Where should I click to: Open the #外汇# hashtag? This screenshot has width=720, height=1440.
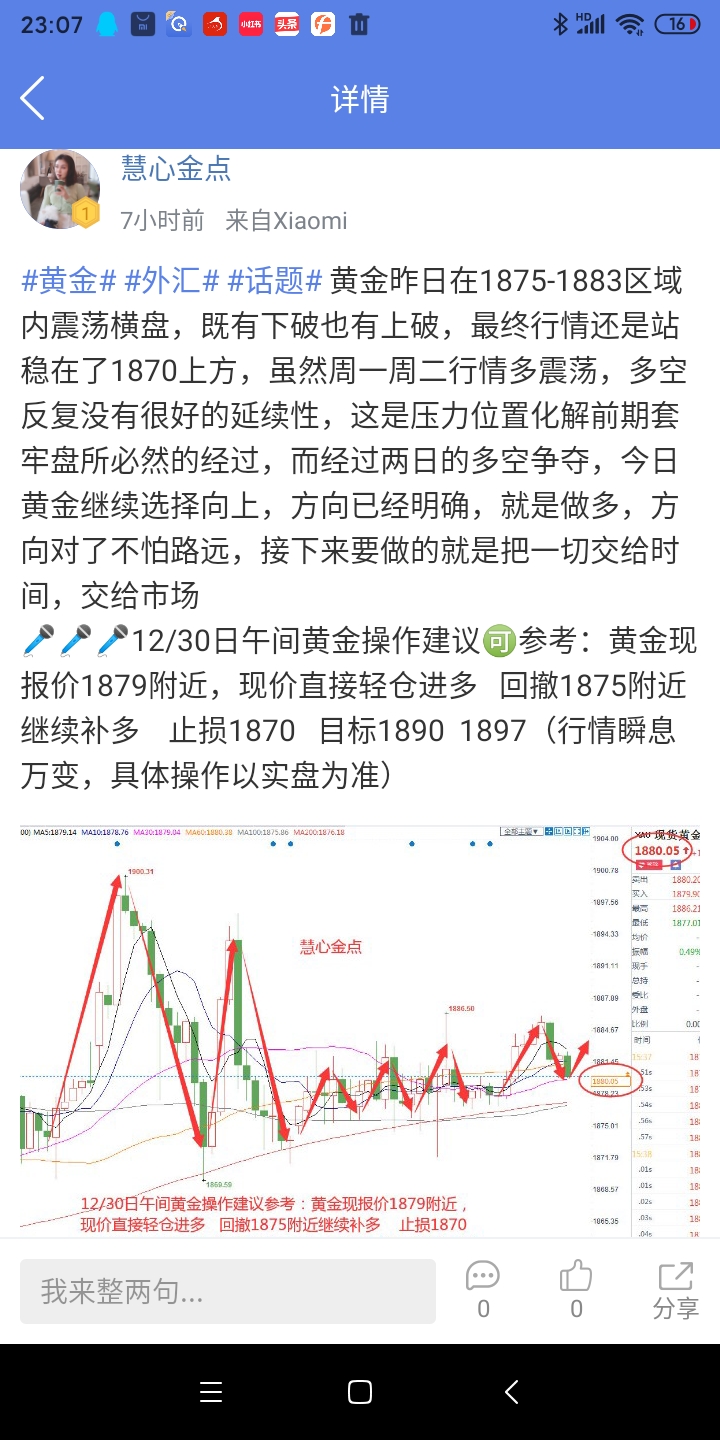pyautogui.click(x=172, y=281)
